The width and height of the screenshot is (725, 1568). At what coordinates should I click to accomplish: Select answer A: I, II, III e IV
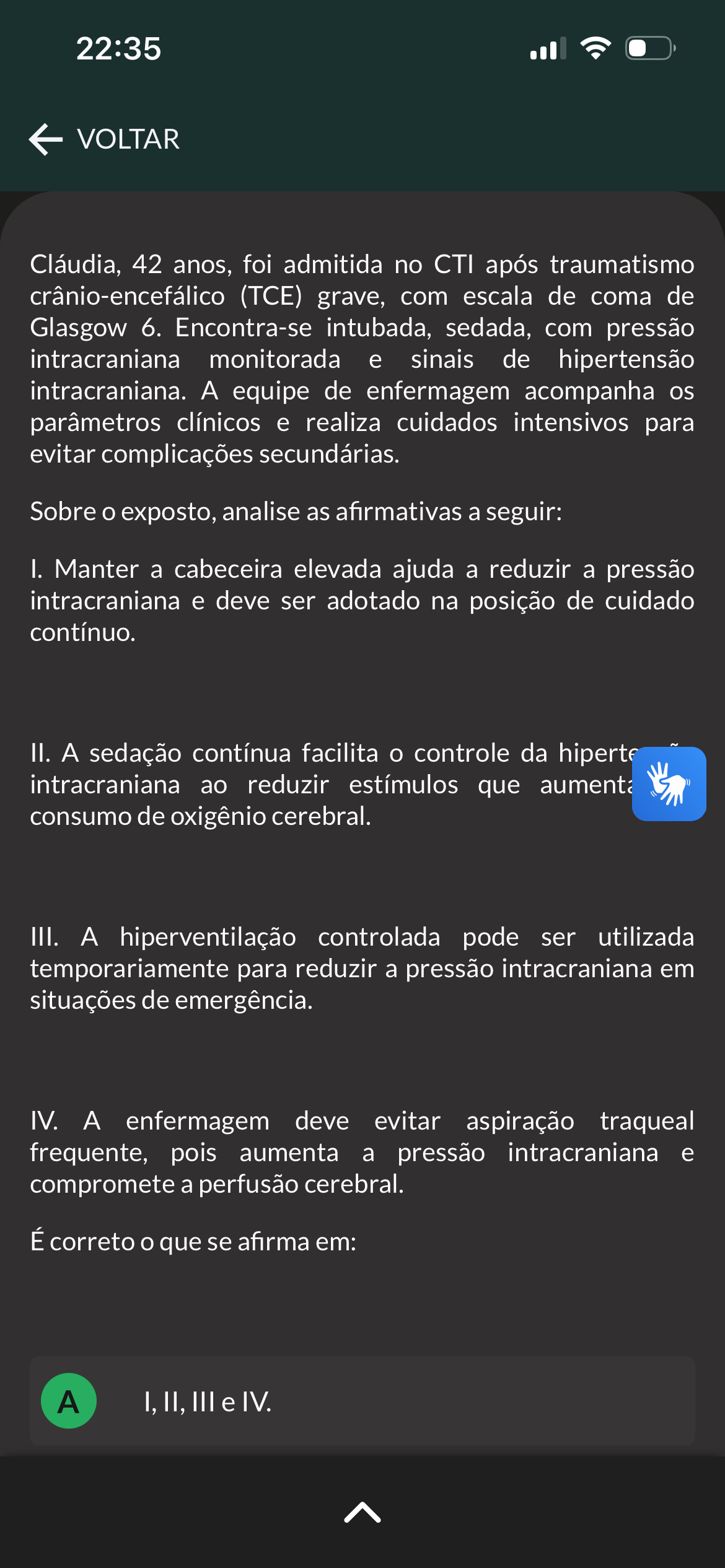pyautogui.click(x=362, y=1401)
